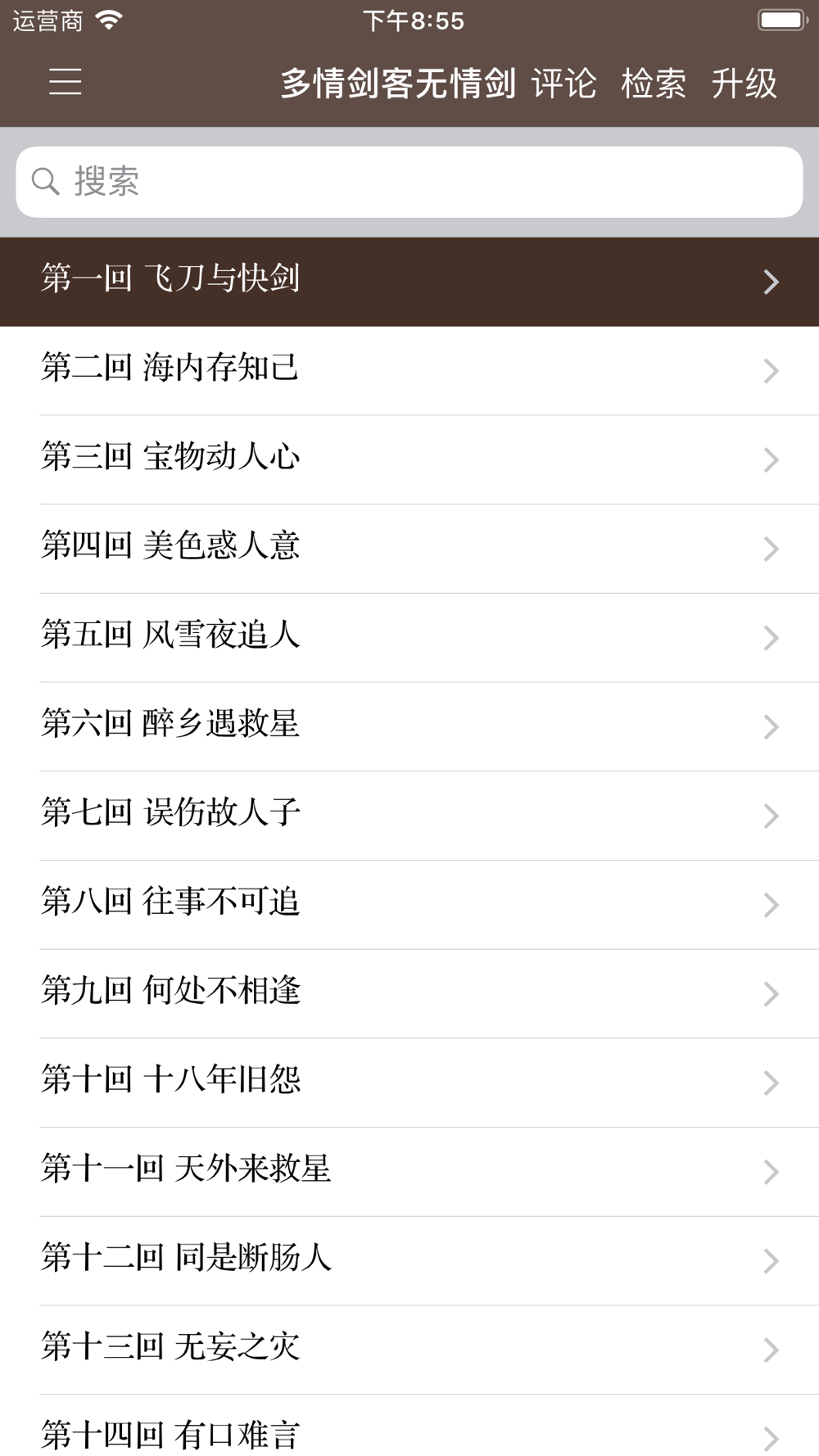The height and width of the screenshot is (1456, 819).
Task: Open 评论 in the top bar
Action: (563, 83)
